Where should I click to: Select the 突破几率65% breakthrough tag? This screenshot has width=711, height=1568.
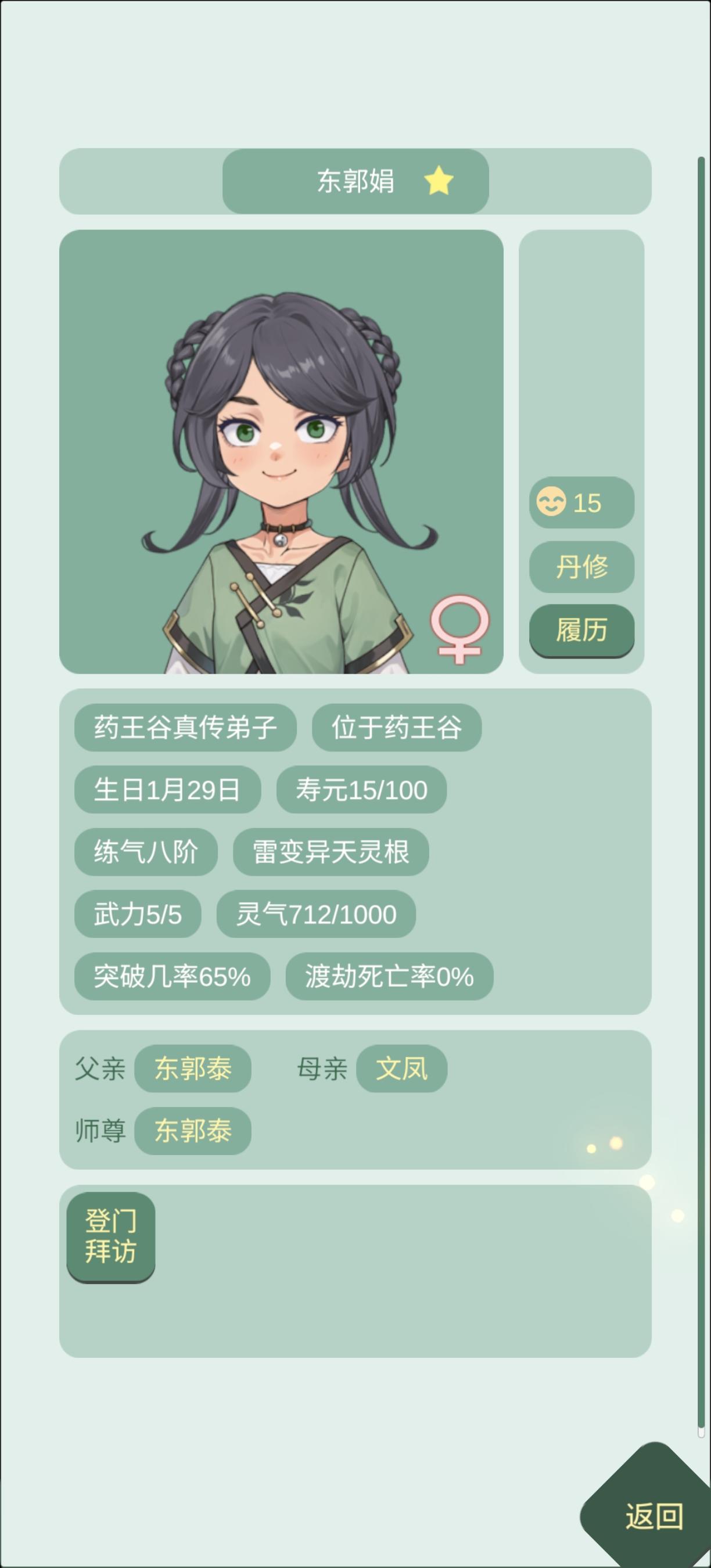(173, 977)
